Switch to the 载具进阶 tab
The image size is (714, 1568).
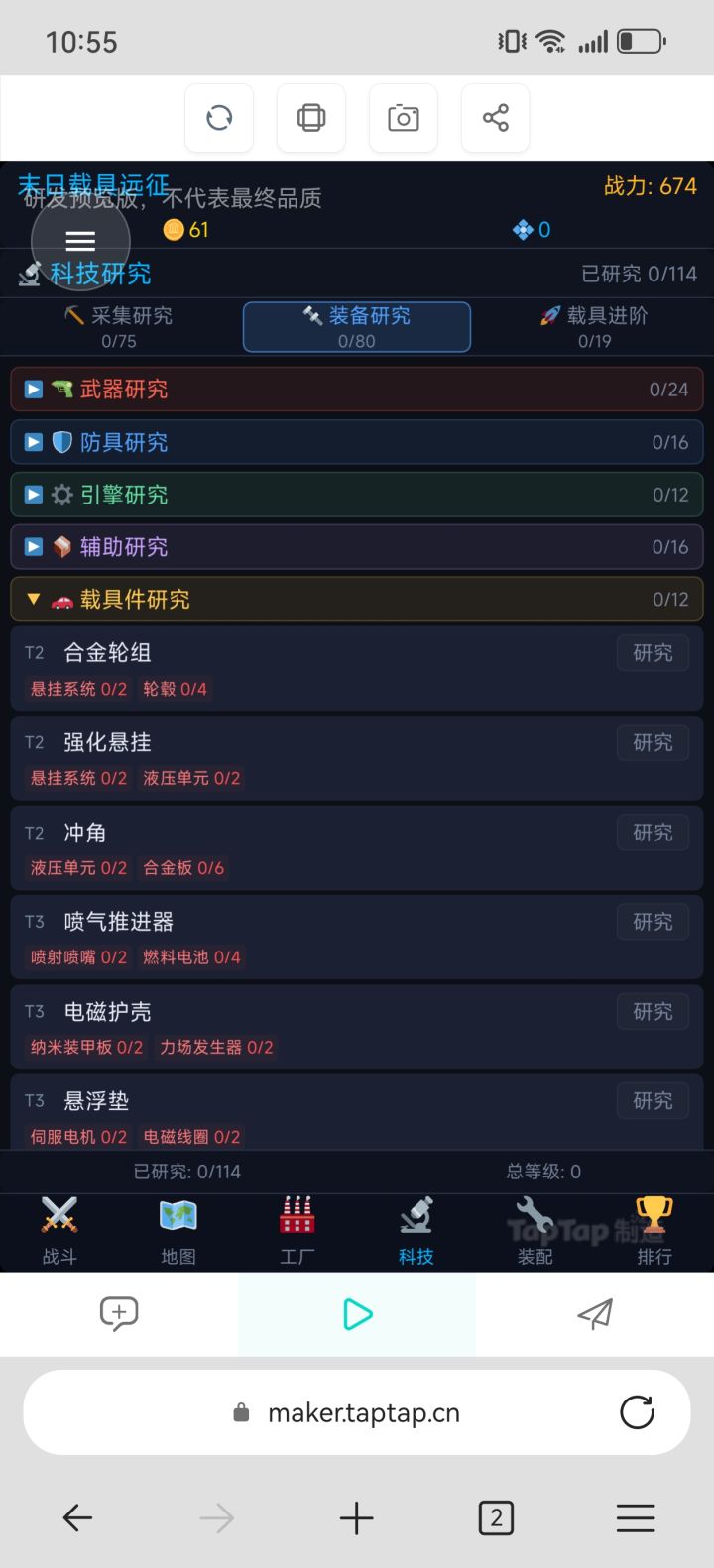tap(592, 327)
